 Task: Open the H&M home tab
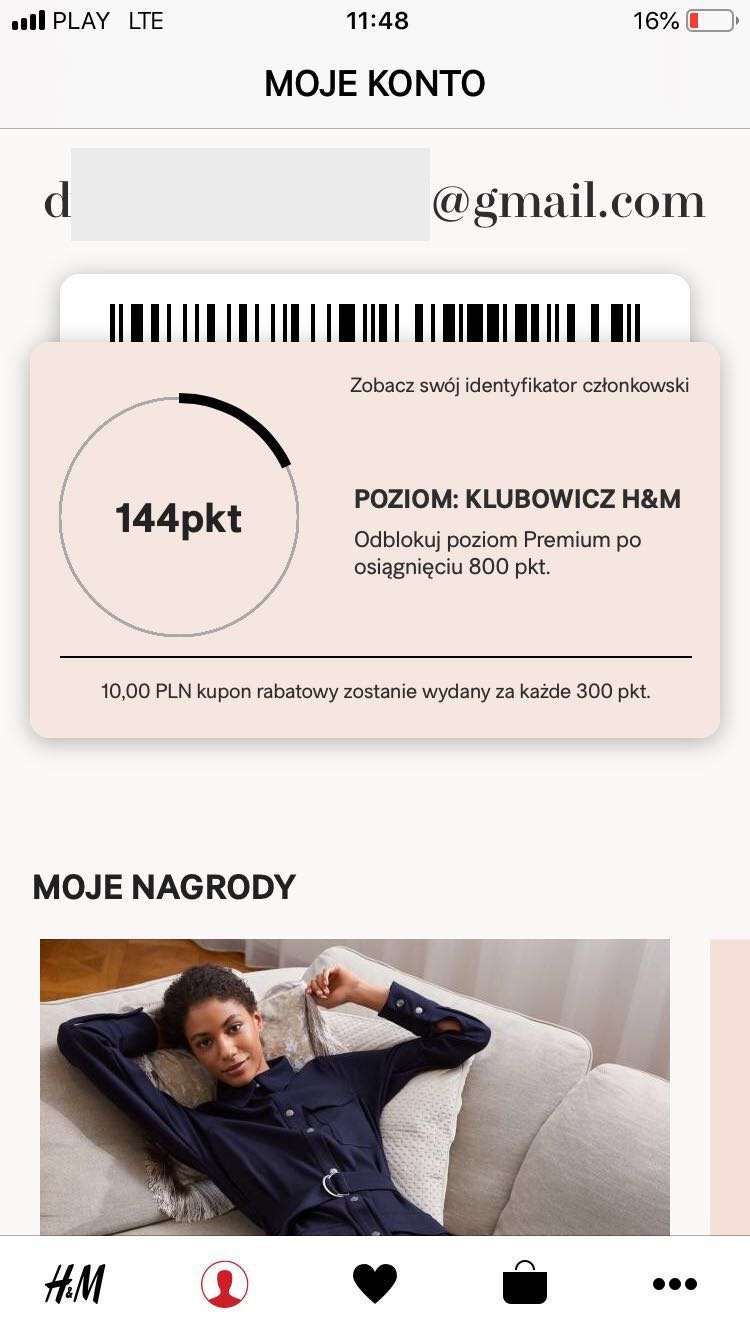tap(75, 1283)
